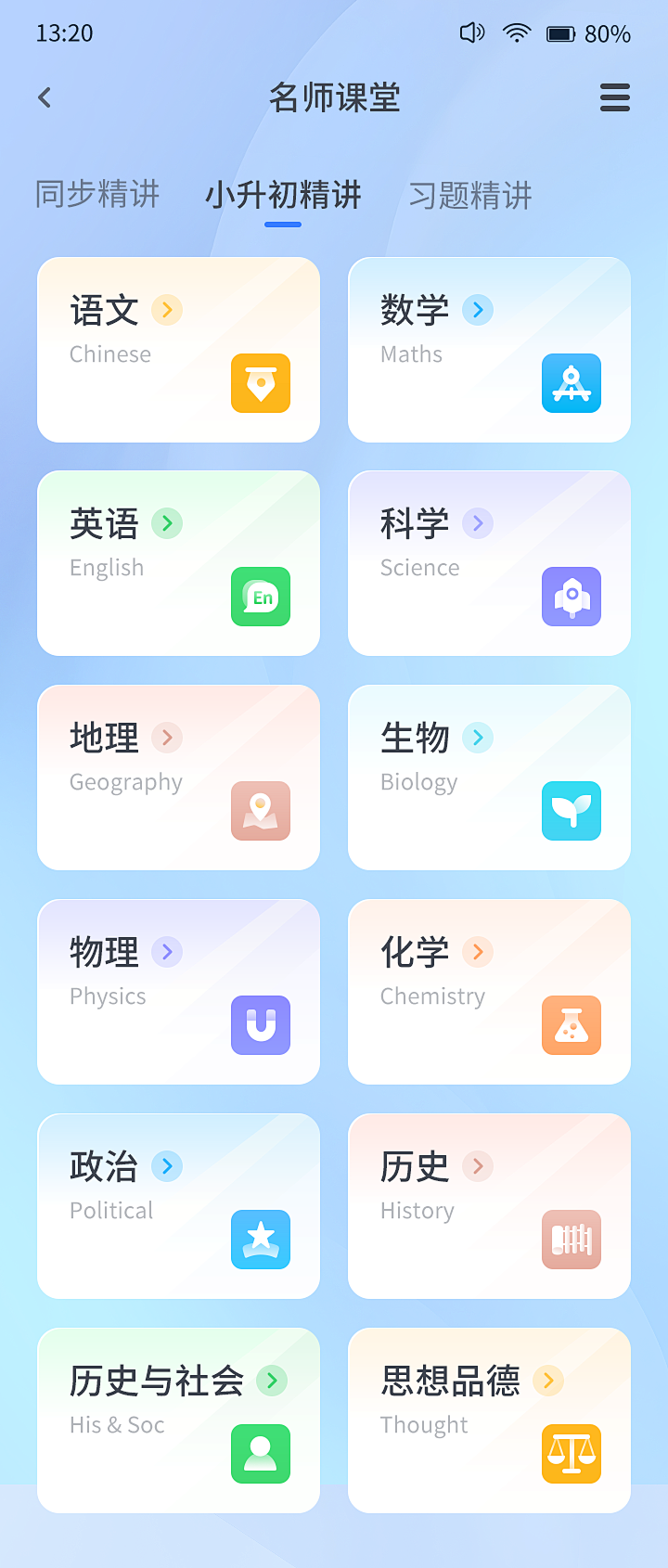Select the 小升初精讲 tab
The height and width of the screenshot is (1568, 668).
pyautogui.click(x=283, y=195)
